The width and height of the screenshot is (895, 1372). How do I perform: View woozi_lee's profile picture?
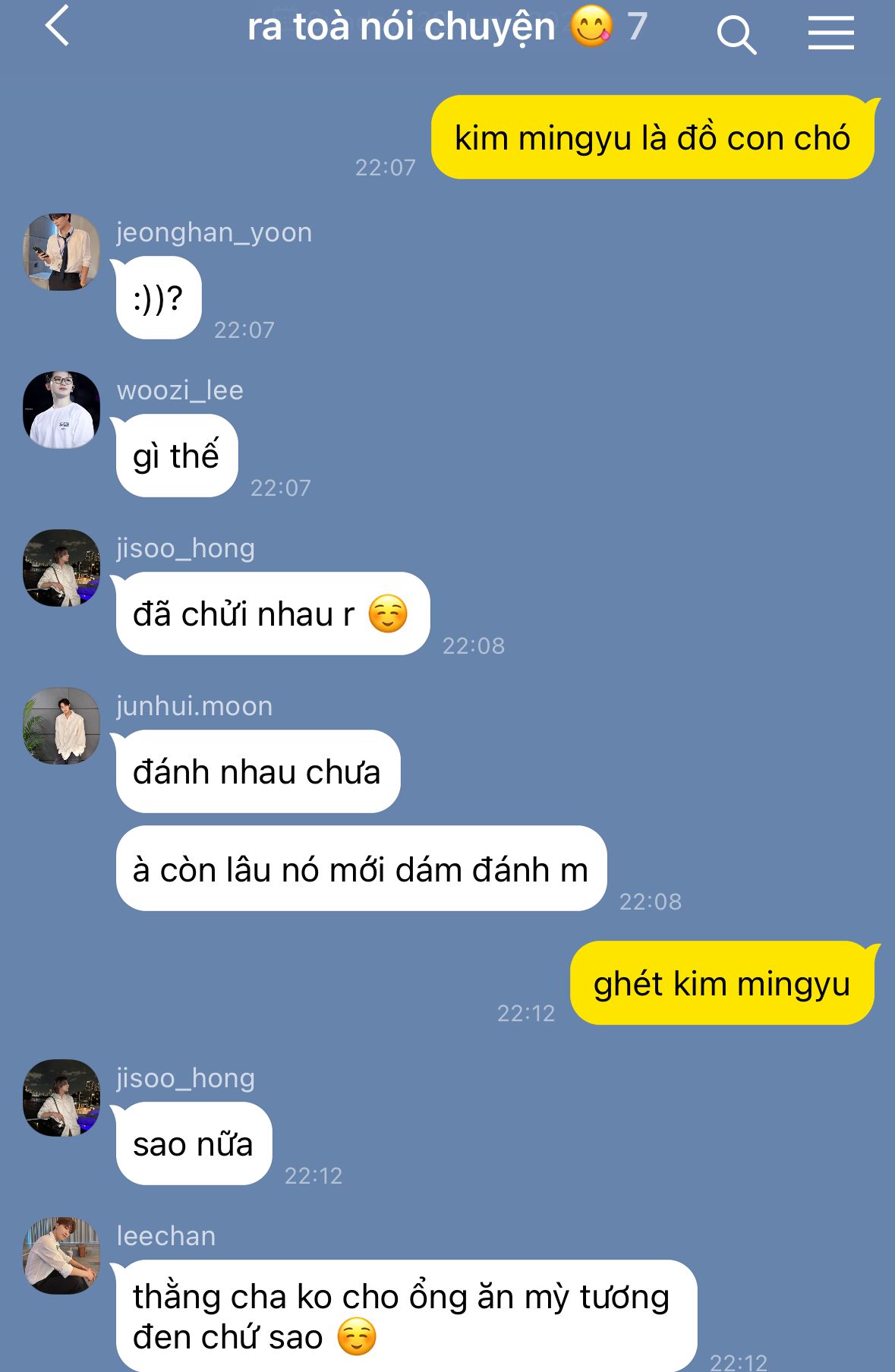(61, 410)
